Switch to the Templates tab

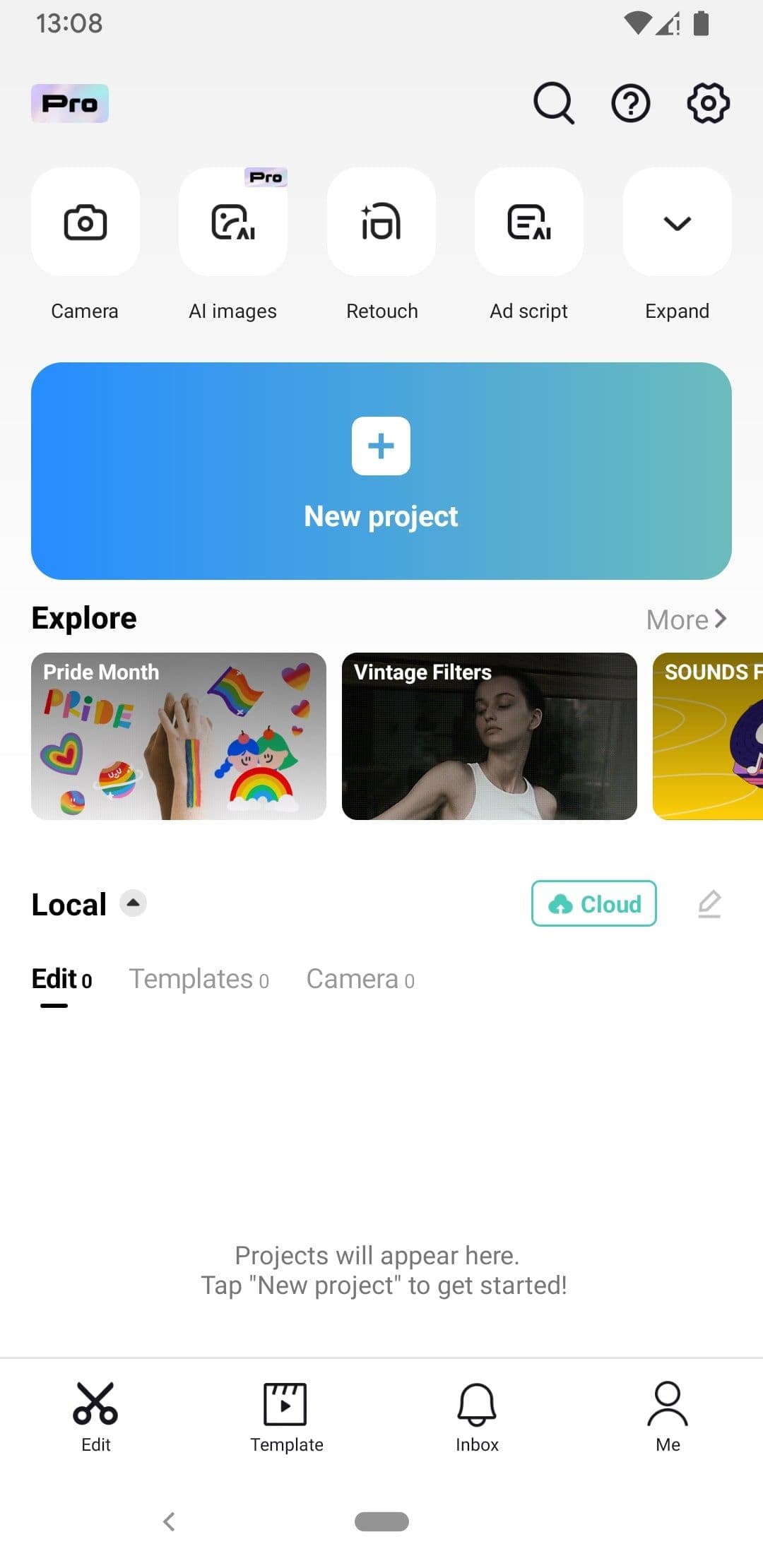pyautogui.click(x=199, y=979)
